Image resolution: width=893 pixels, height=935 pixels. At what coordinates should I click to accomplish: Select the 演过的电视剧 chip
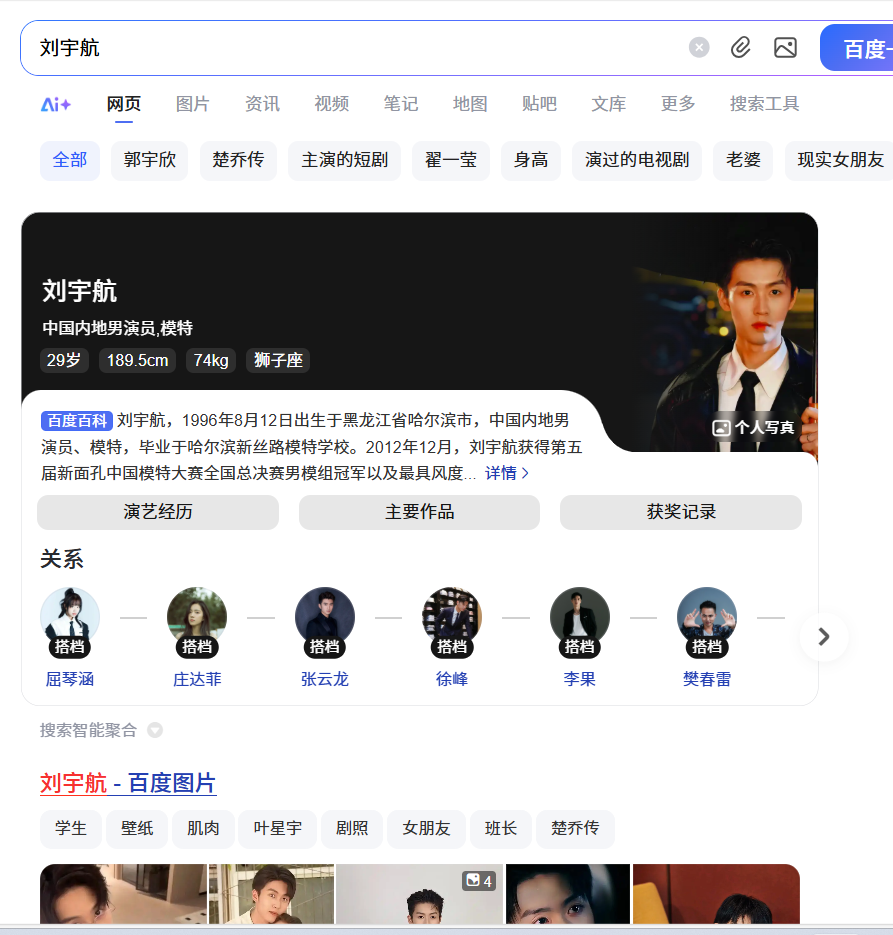click(x=637, y=160)
